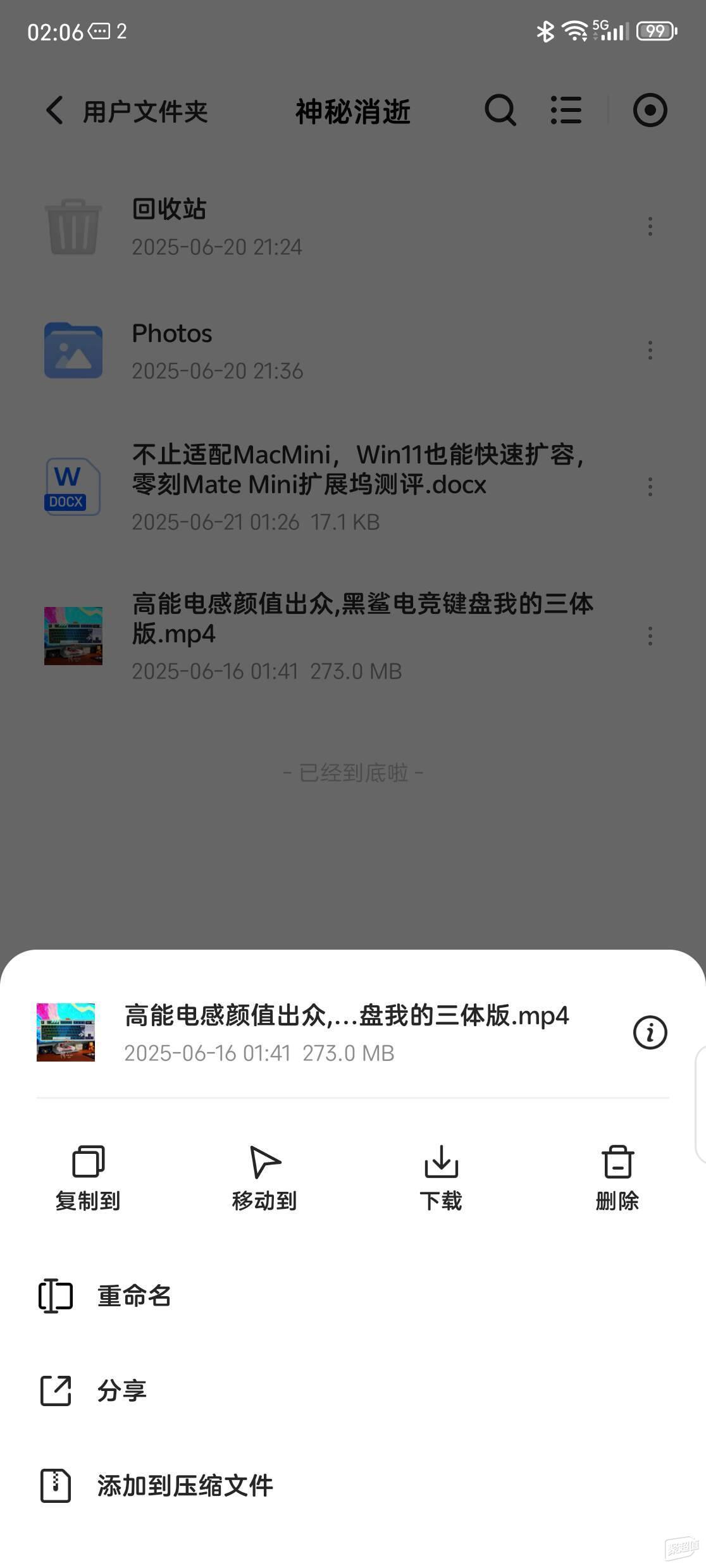
Task: Choose 复制到 to copy the video
Action: [x=88, y=1178]
